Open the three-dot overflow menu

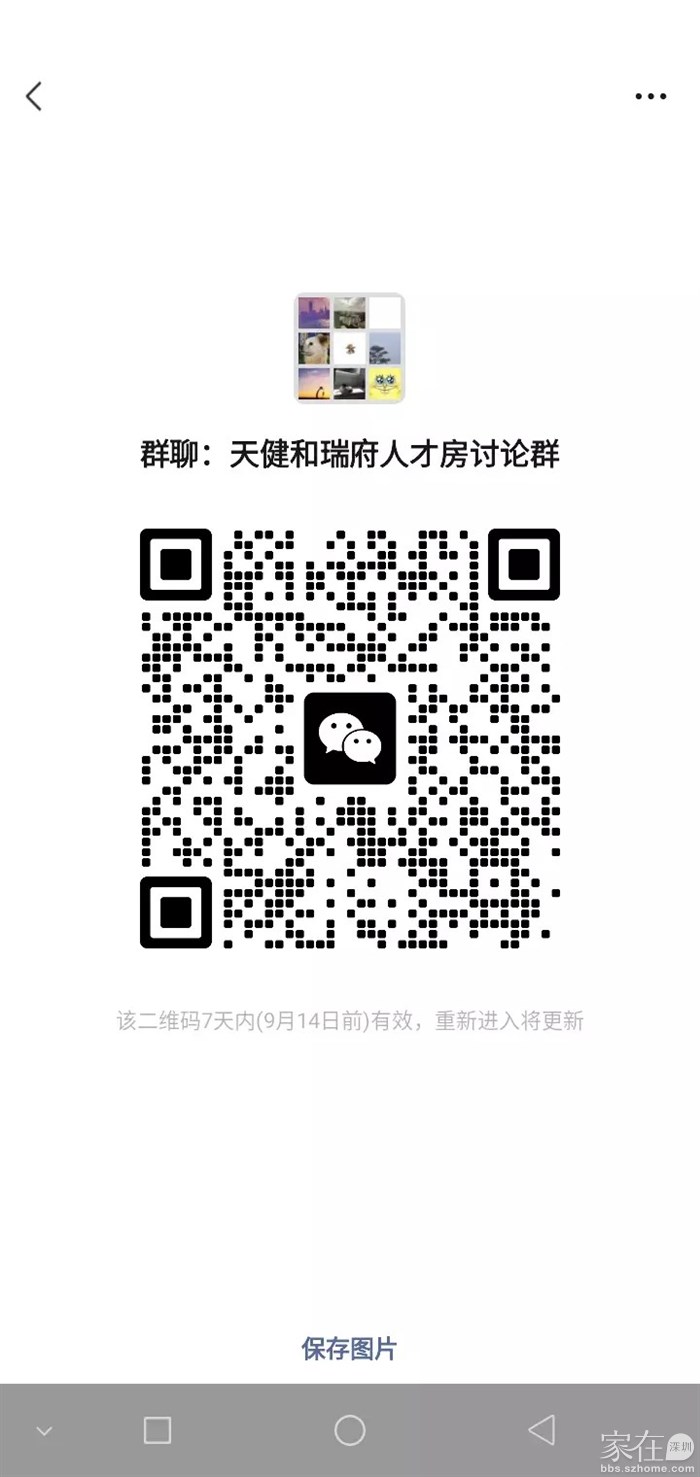coord(650,96)
